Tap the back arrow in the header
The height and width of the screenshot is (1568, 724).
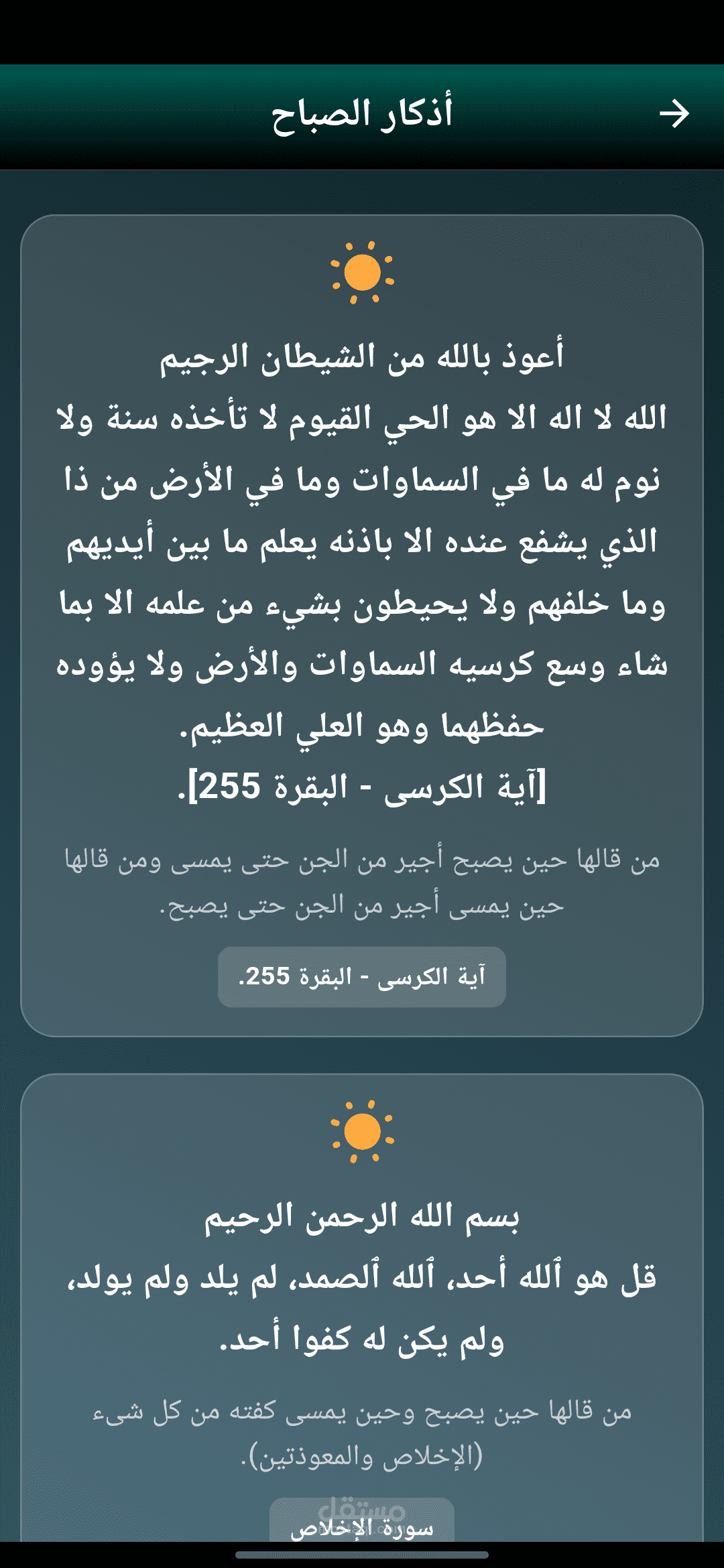674,114
